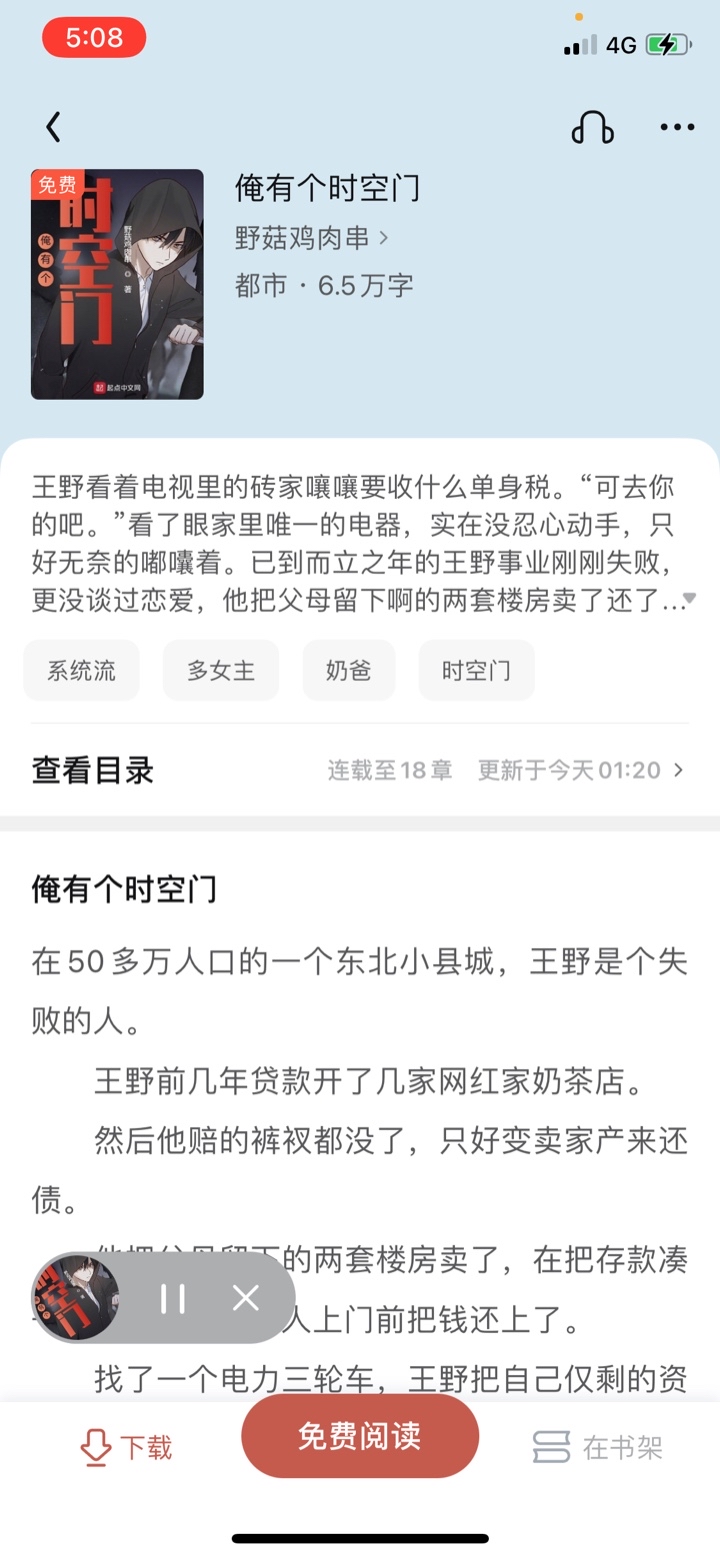
Task: Open the three-dot overflow menu
Action: tap(677, 127)
